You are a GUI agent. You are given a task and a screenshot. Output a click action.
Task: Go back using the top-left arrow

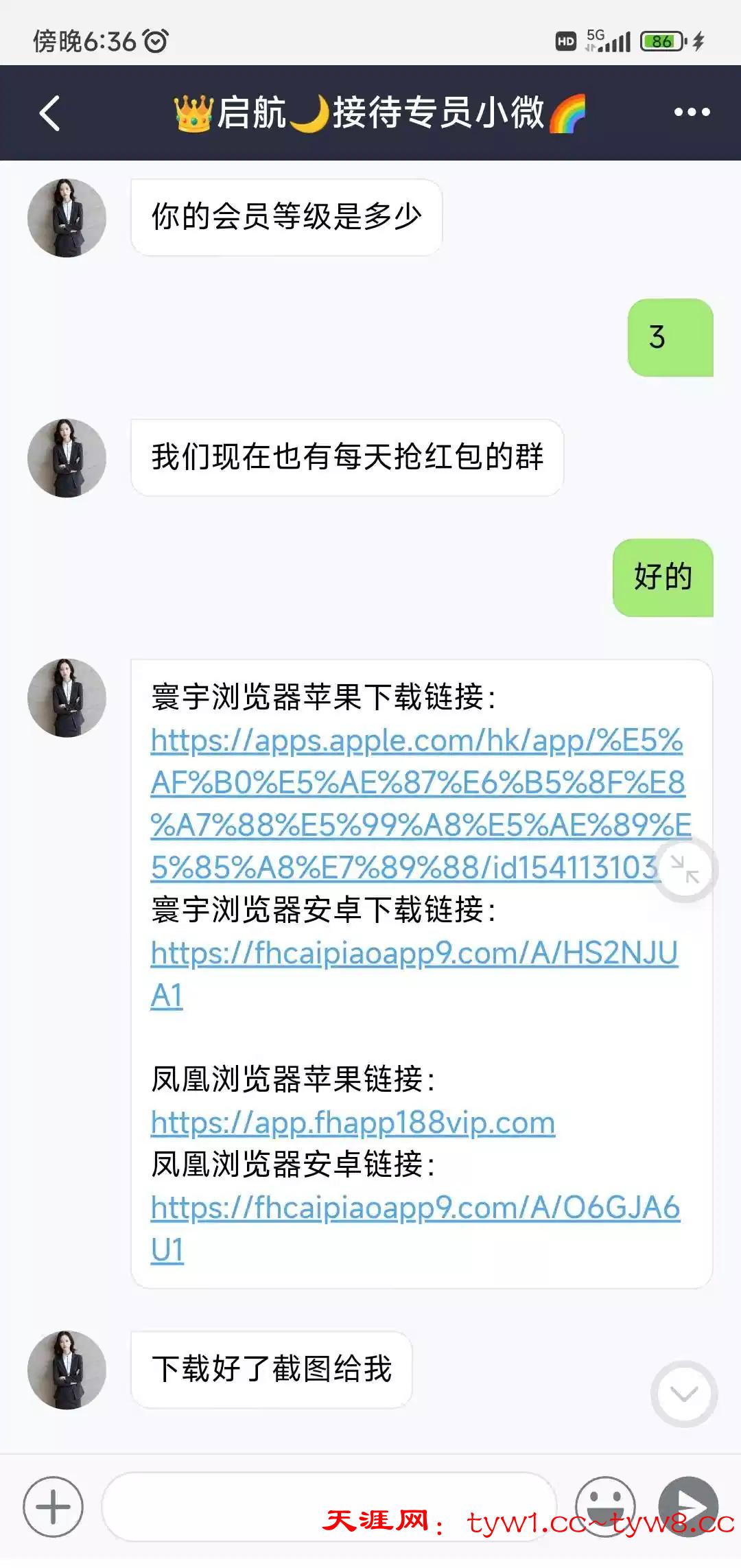(x=50, y=113)
